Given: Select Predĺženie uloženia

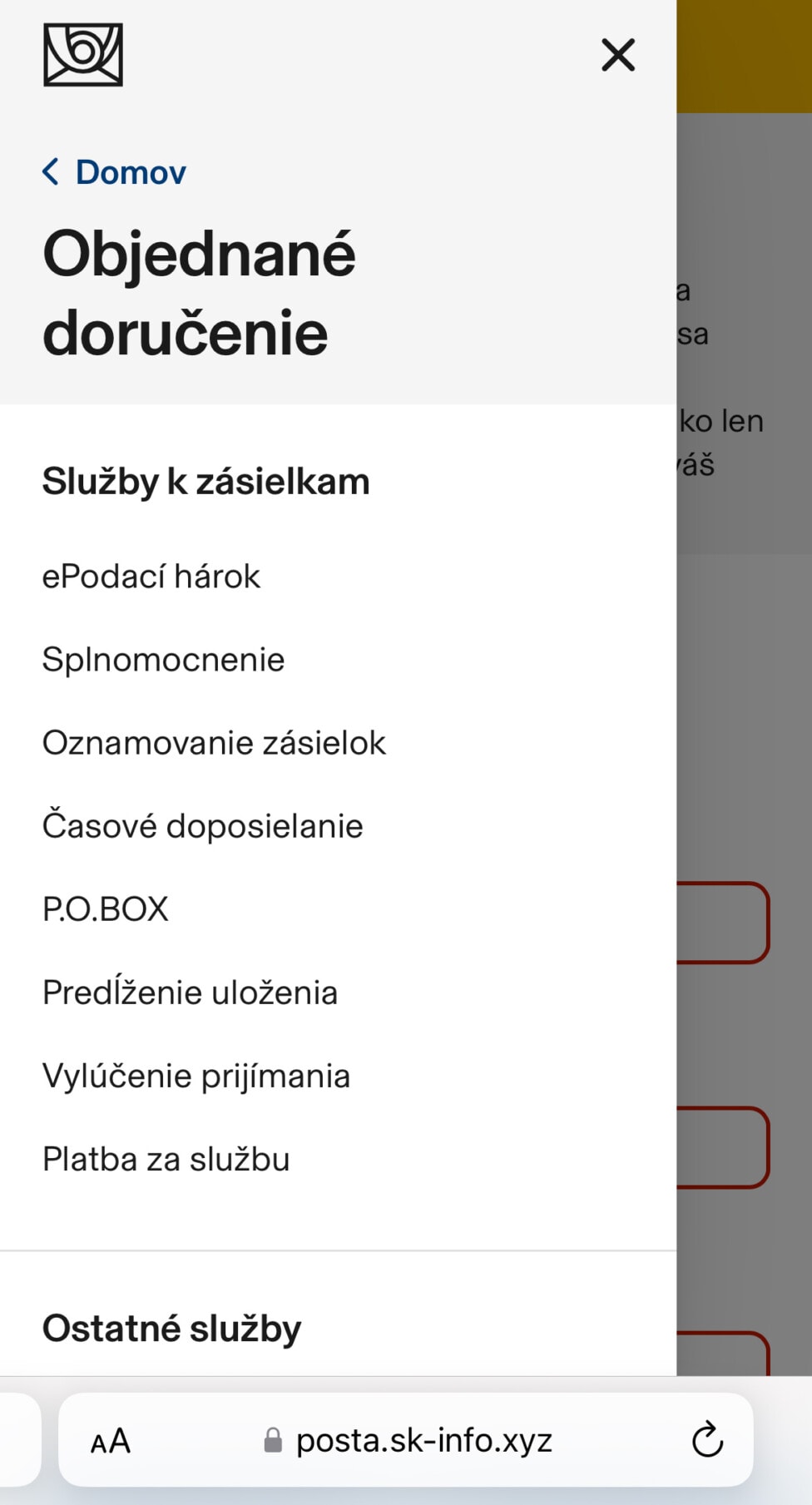Looking at the screenshot, I should [191, 993].
